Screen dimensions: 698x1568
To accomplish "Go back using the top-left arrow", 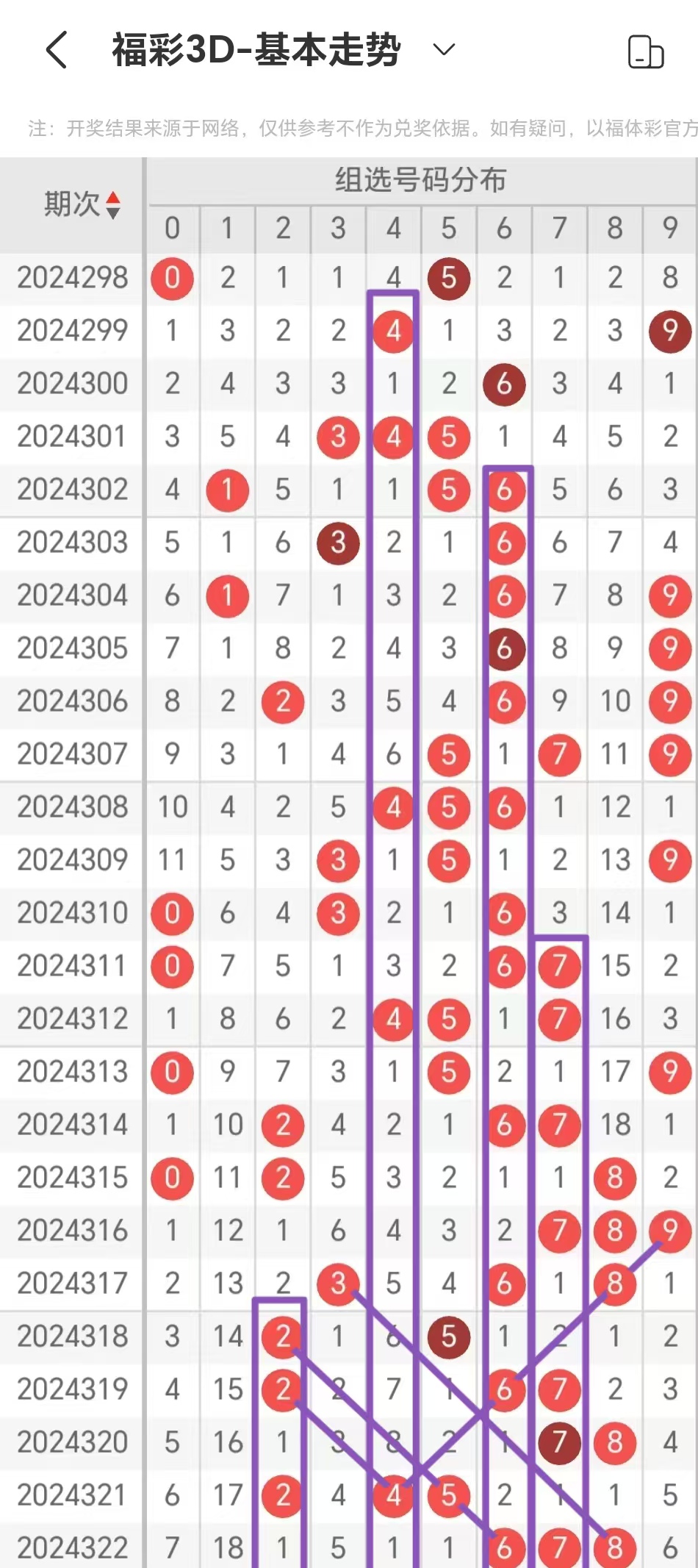I will [x=57, y=50].
